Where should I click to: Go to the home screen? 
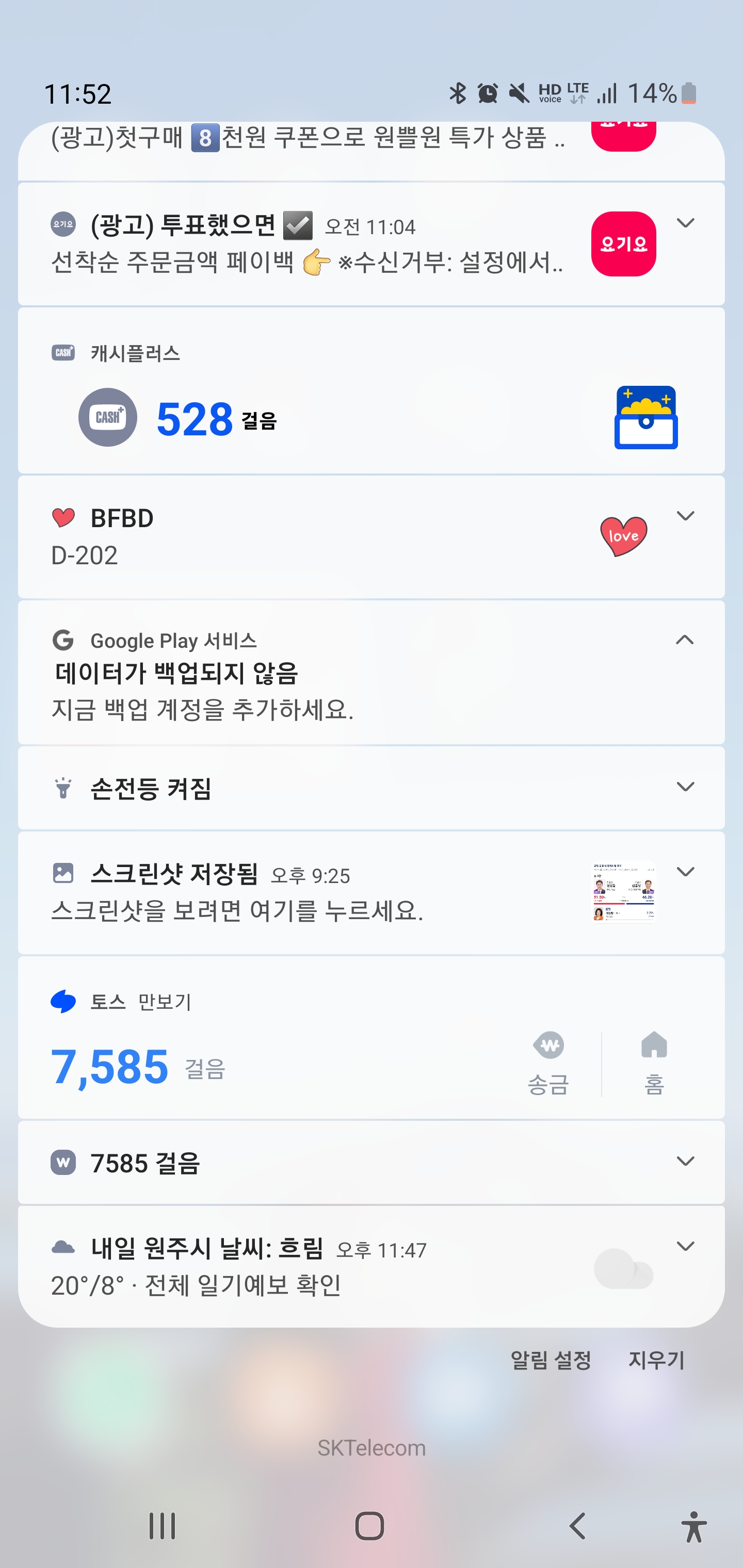pyautogui.click(x=369, y=1526)
